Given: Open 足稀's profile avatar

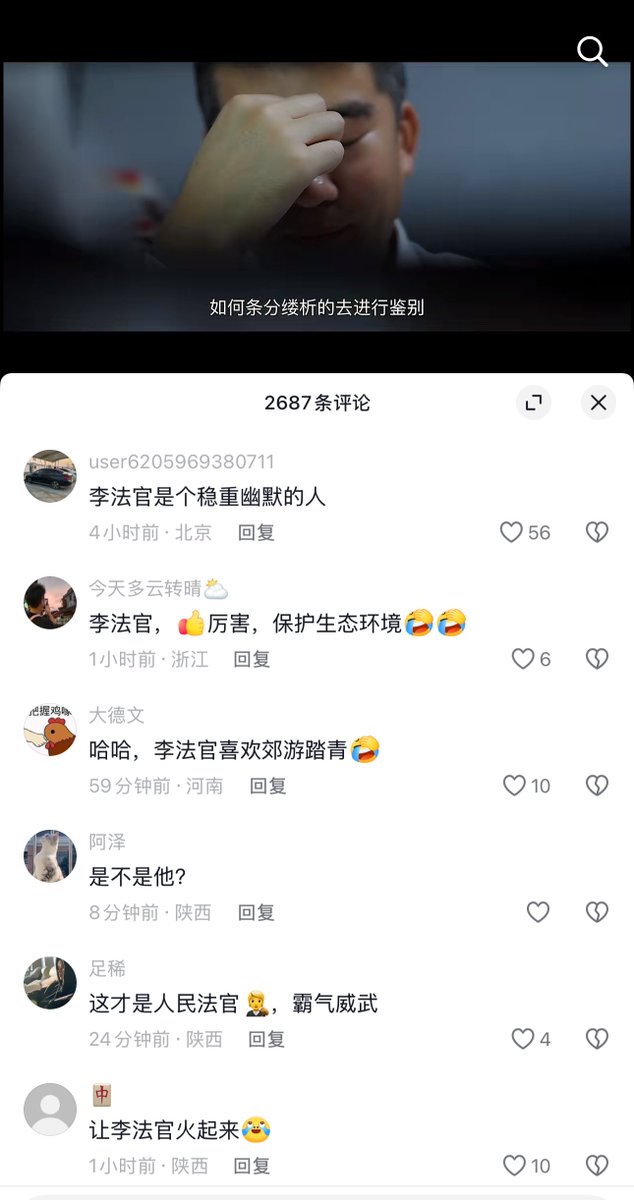Looking at the screenshot, I should point(50,983).
